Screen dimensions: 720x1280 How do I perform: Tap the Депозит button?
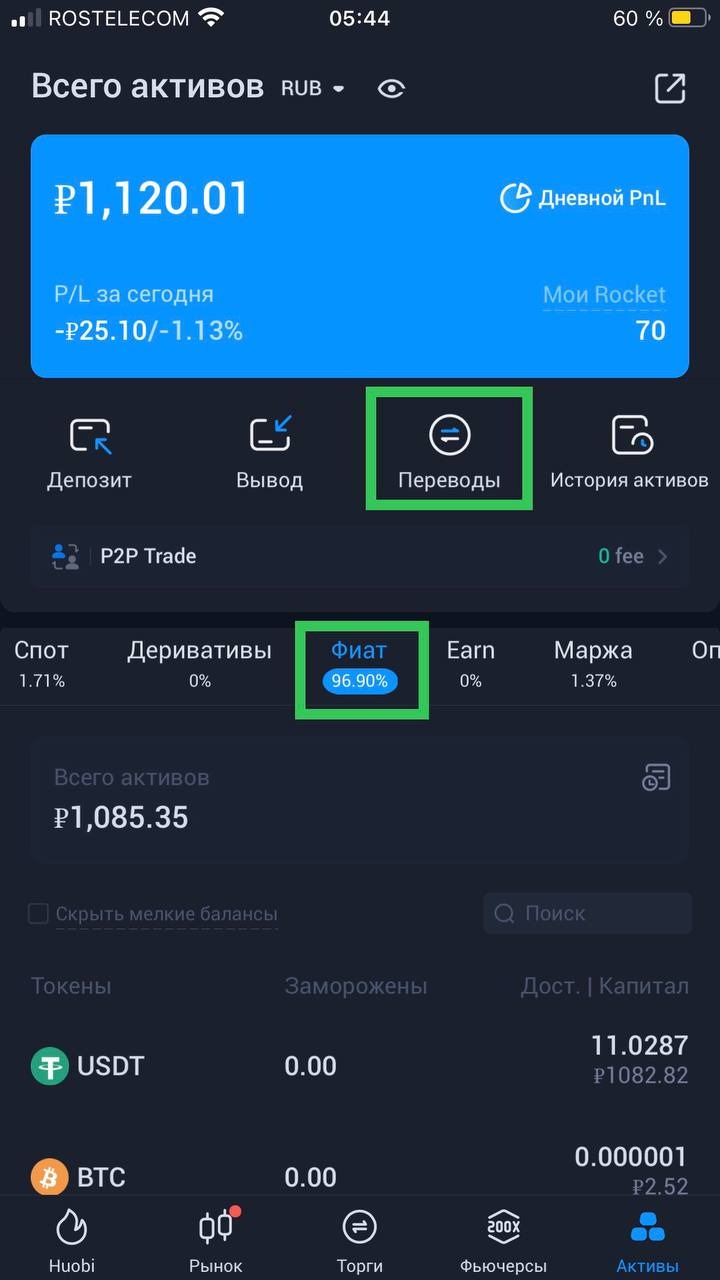(x=89, y=452)
